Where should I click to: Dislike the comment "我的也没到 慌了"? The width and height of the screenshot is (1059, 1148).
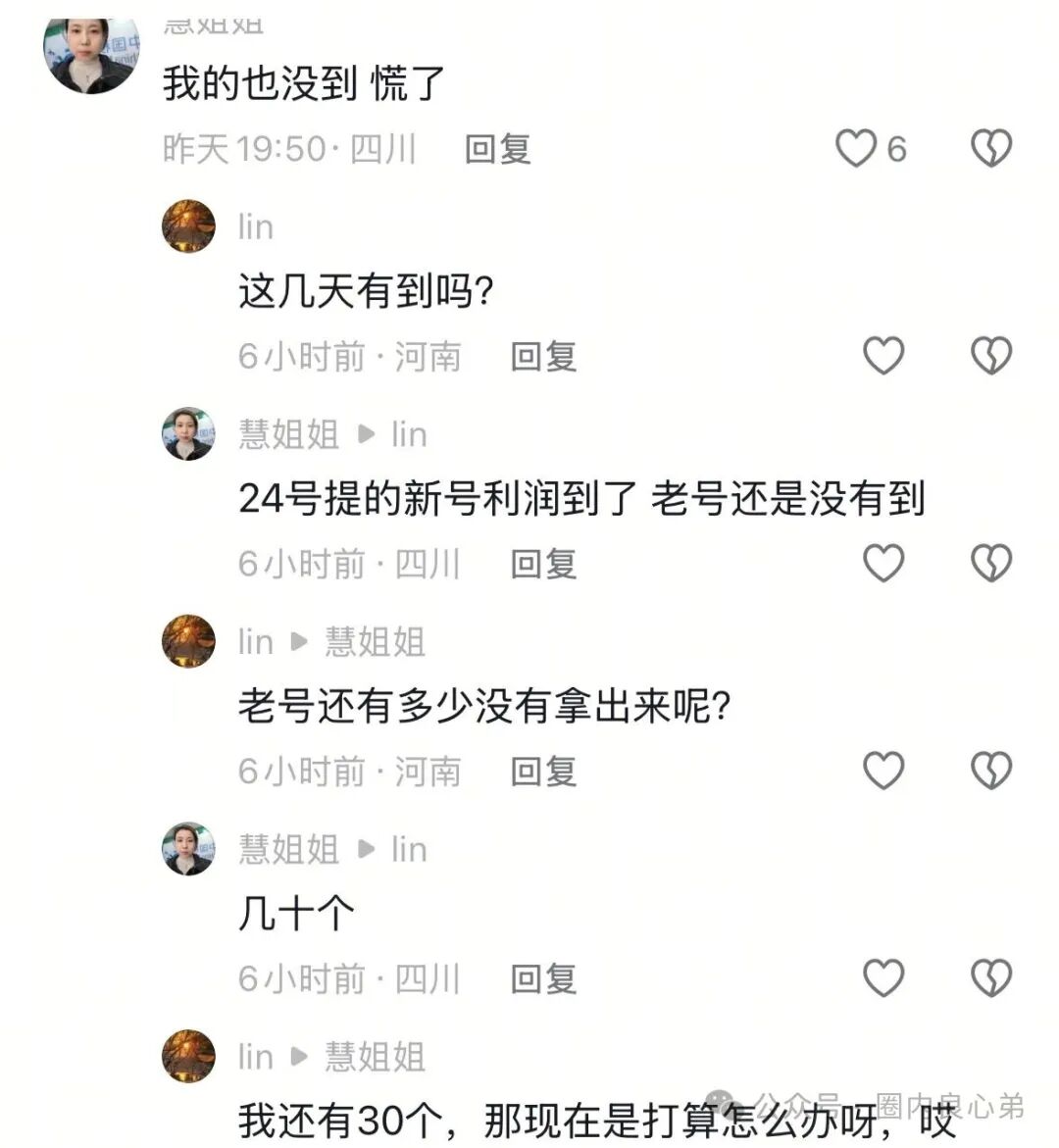(990, 148)
